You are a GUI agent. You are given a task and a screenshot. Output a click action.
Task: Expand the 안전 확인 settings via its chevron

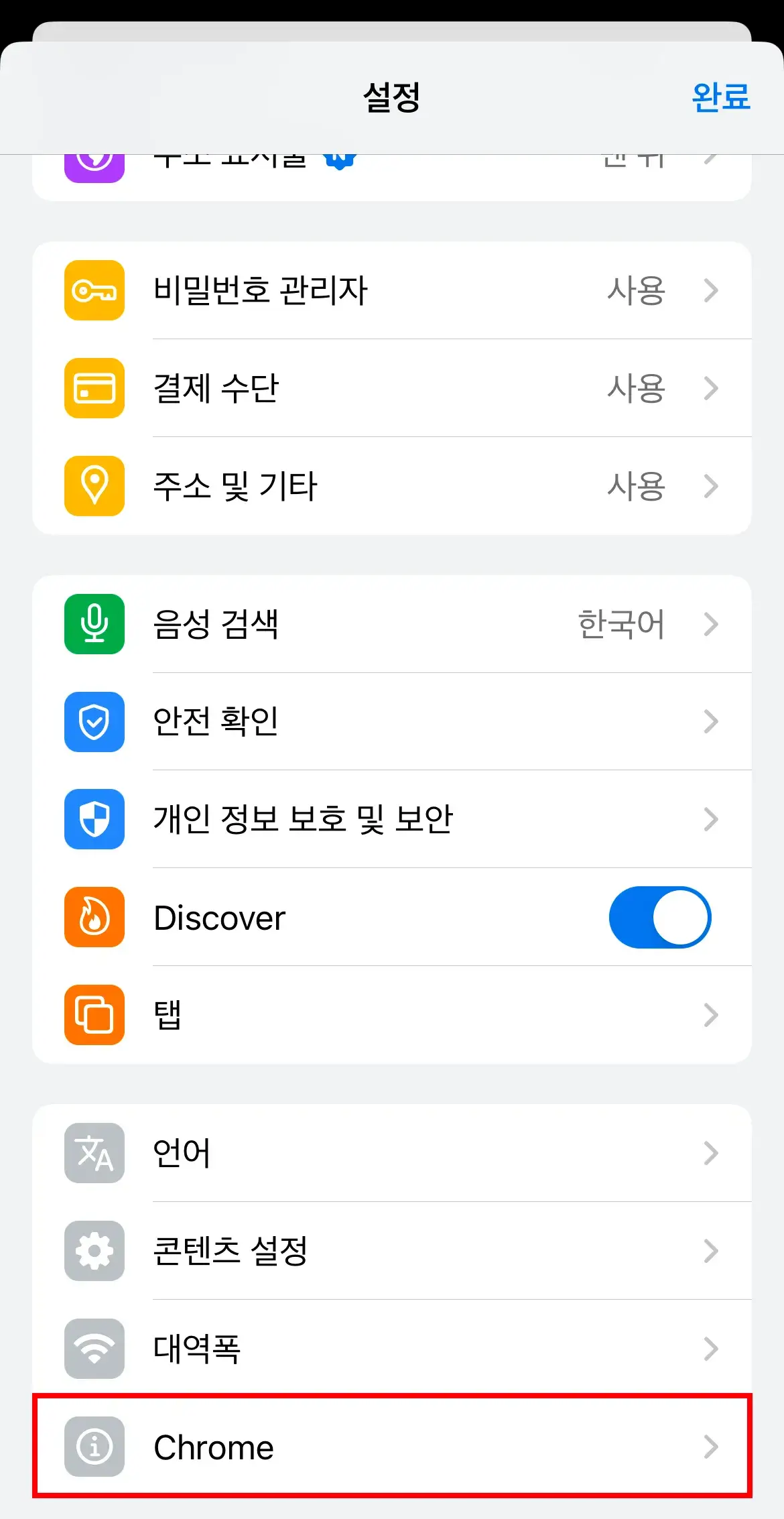[x=712, y=721]
